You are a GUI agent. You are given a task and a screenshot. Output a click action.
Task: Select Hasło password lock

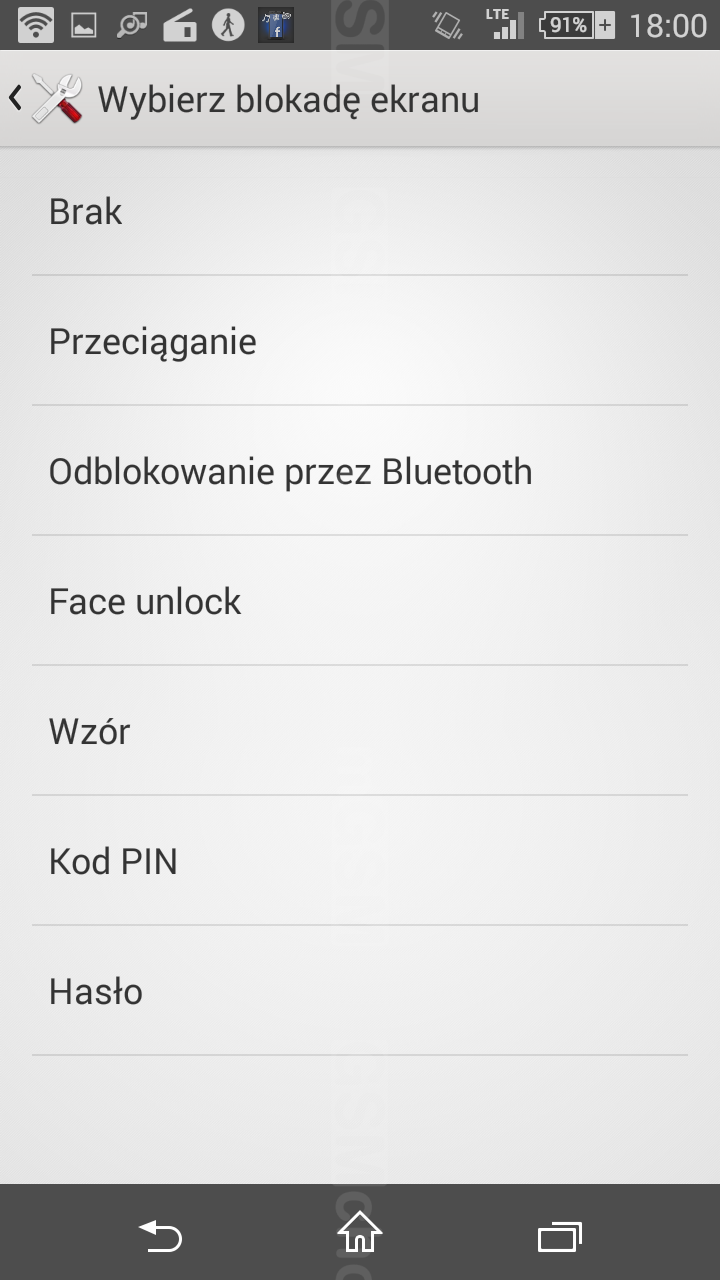pyautogui.click(x=360, y=991)
